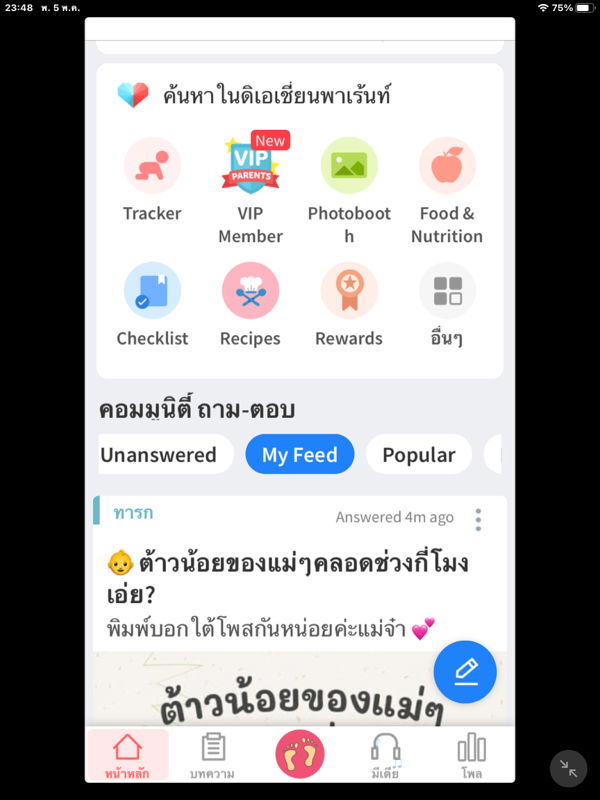Go to หน้าหลัก home tab

tap(127, 755)
